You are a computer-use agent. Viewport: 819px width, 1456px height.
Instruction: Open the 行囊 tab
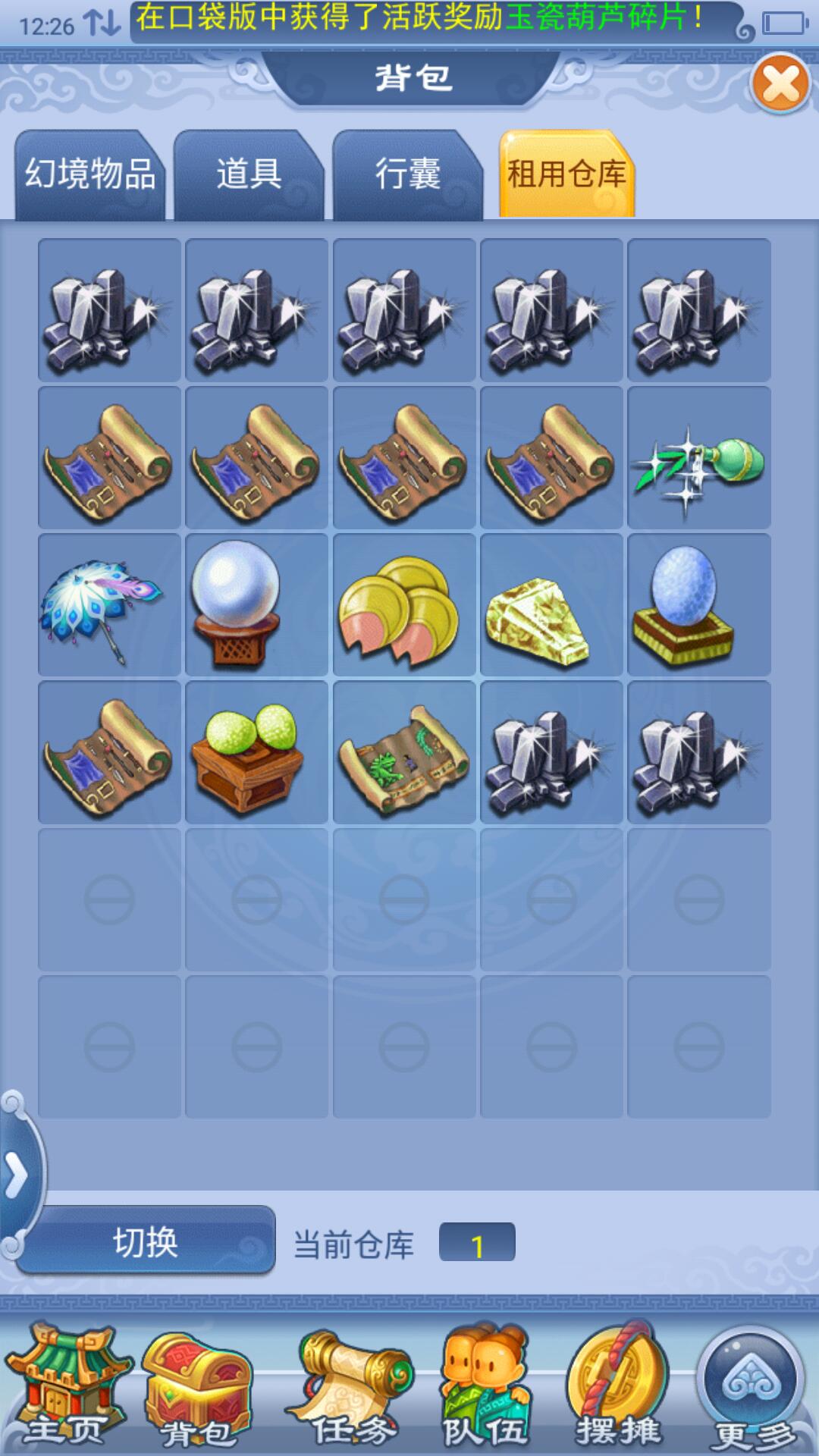pyautogui.click(x=407, y=175)
